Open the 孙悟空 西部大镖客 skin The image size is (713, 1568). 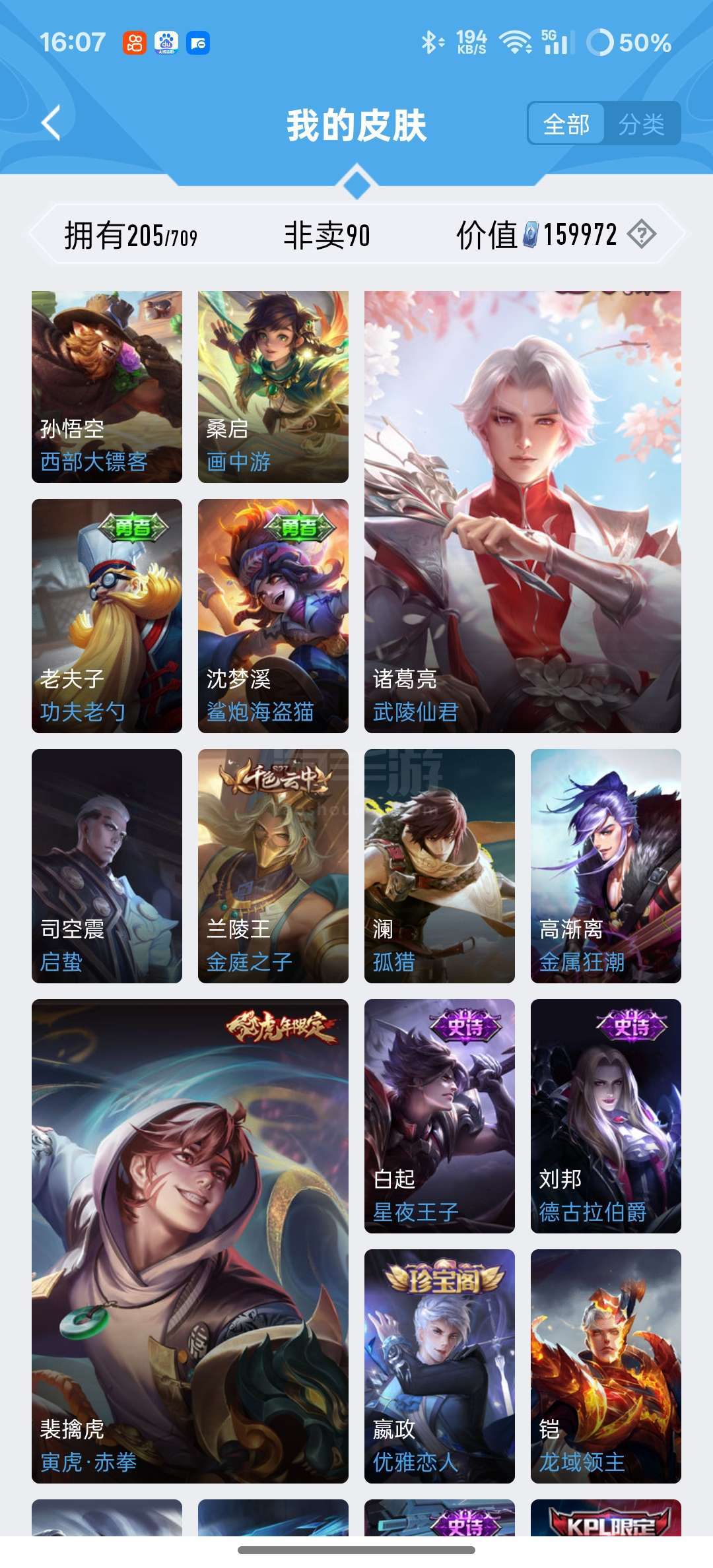(x=107, y=387)
